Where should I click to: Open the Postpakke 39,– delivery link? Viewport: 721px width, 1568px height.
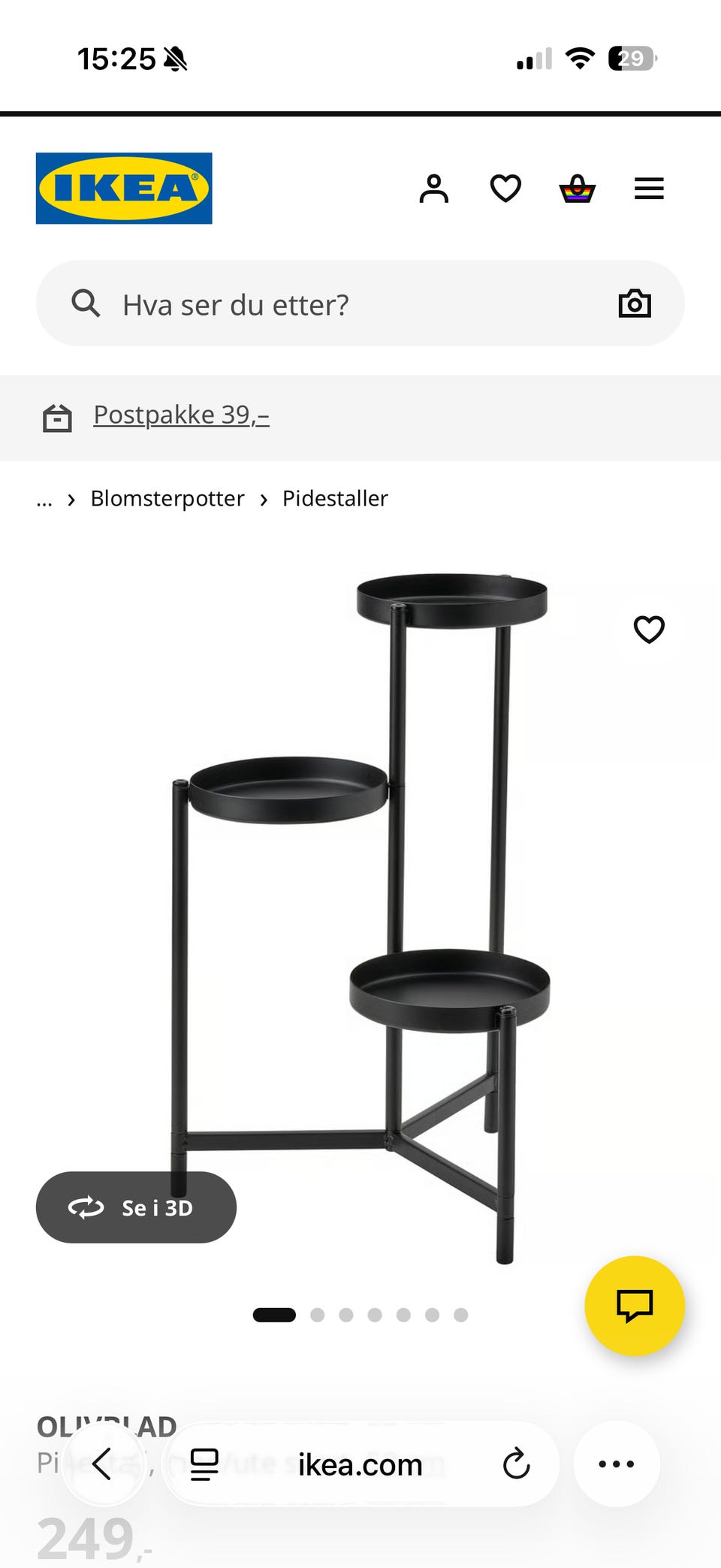(181, 415)
